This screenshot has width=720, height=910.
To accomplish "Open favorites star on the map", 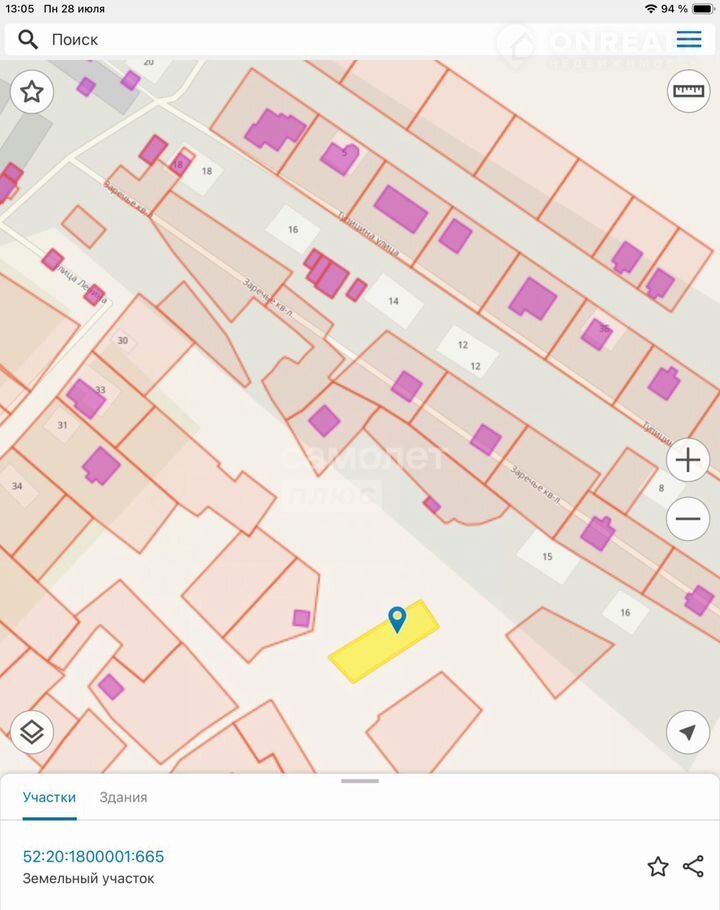I will 32,93.
